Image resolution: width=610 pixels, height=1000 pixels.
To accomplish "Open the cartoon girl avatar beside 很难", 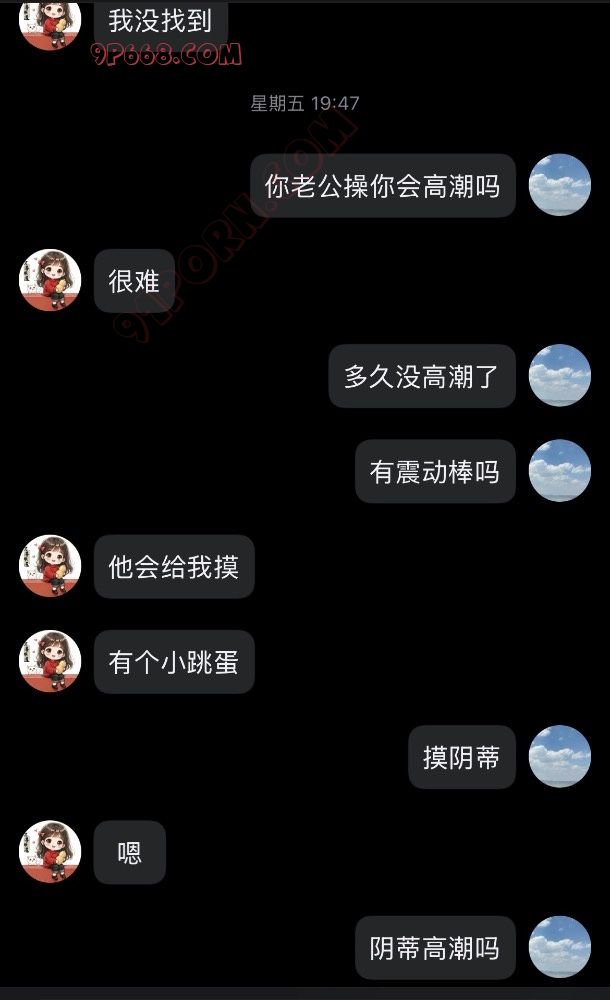I will click(x=50, y=280).
